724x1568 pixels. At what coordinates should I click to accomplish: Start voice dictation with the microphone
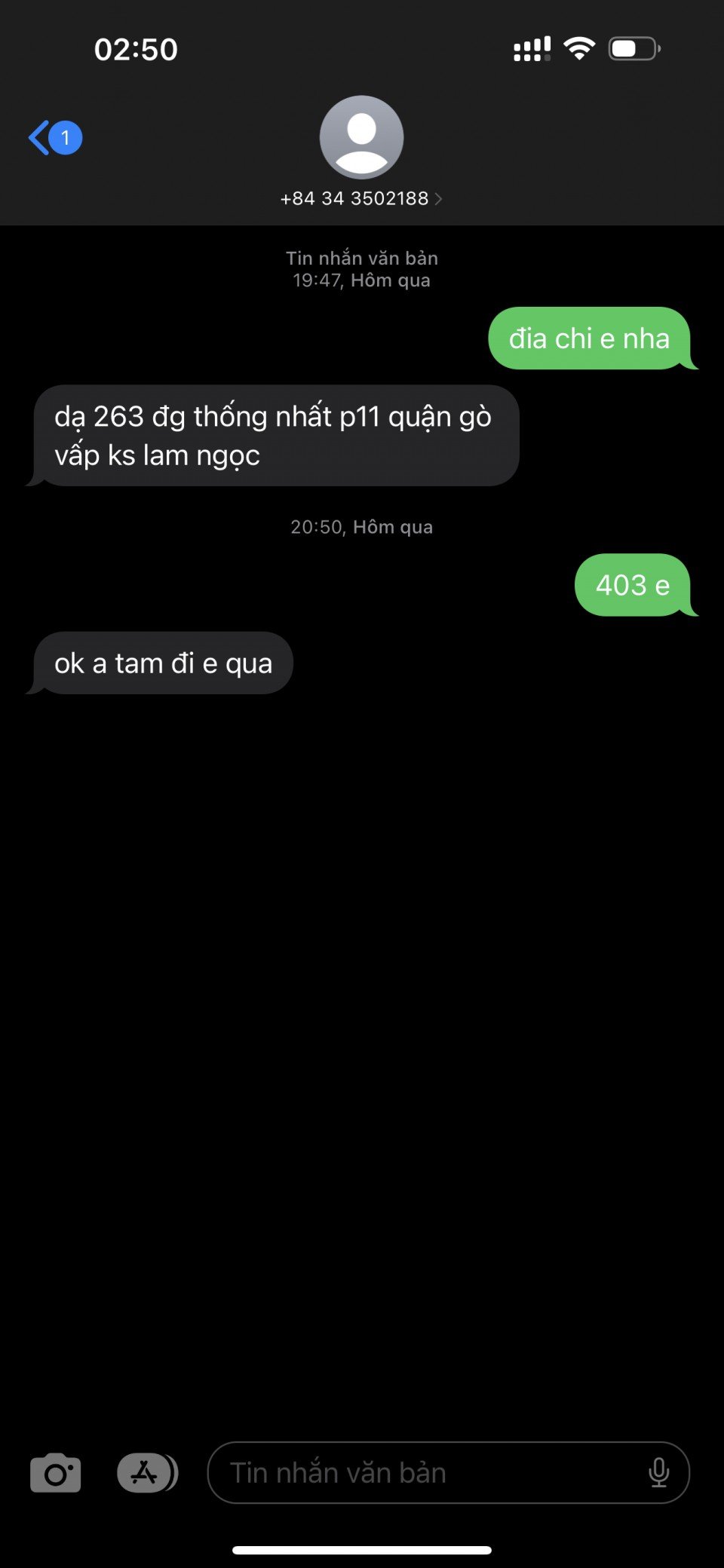(x=658, y=1473)
